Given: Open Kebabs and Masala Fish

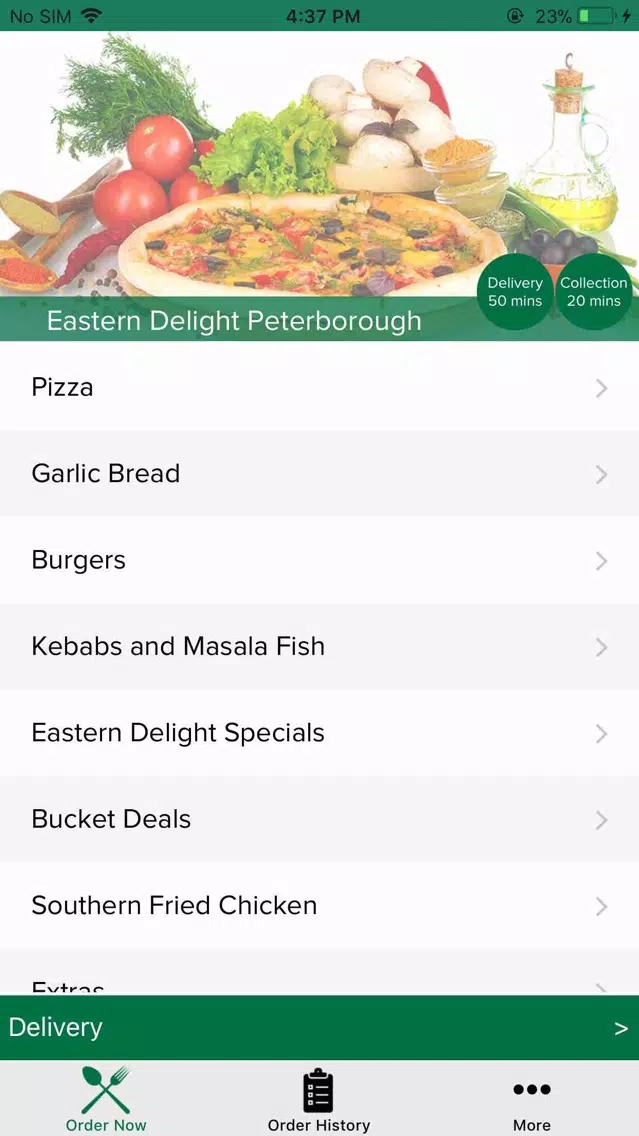Looking at the screenshot, I should 320,646.
